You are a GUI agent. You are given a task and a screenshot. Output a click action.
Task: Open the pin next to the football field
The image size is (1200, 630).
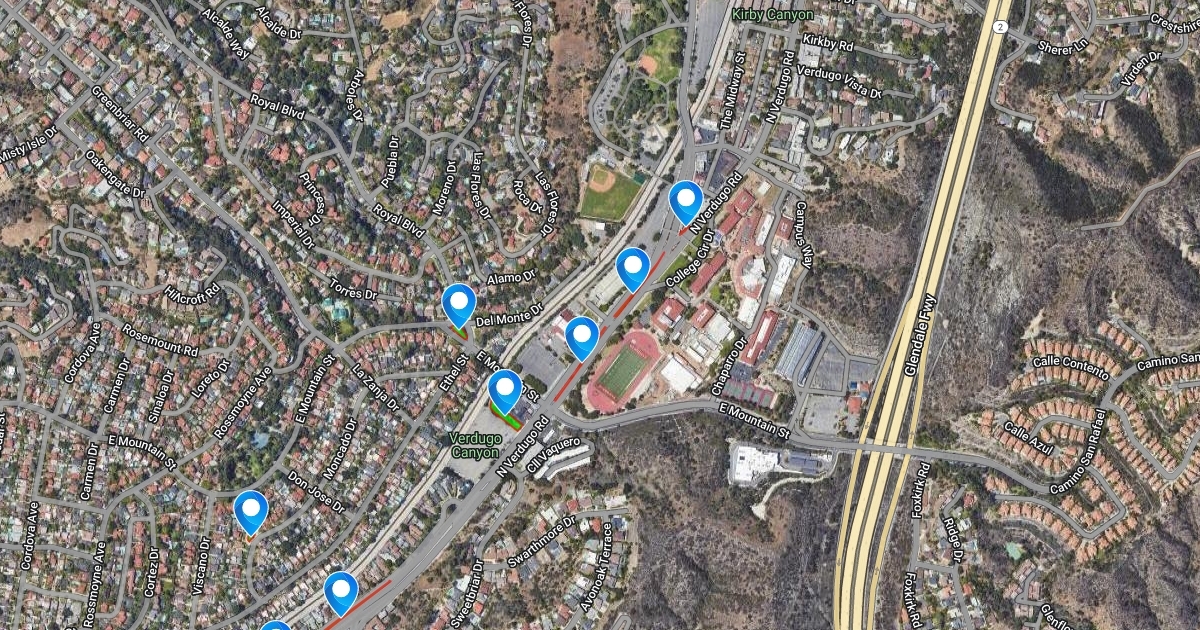(x=582, y=335)
